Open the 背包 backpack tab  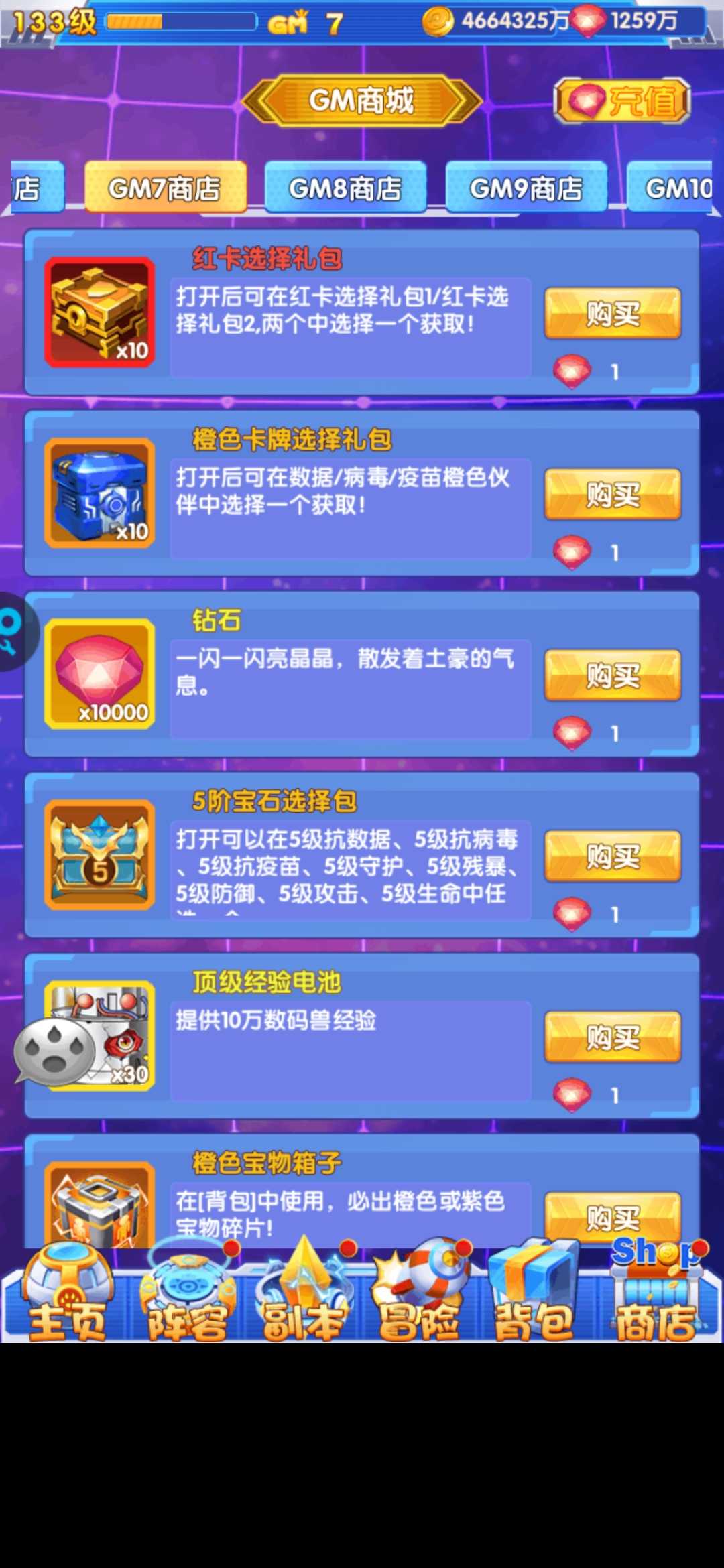[534, 1297]
